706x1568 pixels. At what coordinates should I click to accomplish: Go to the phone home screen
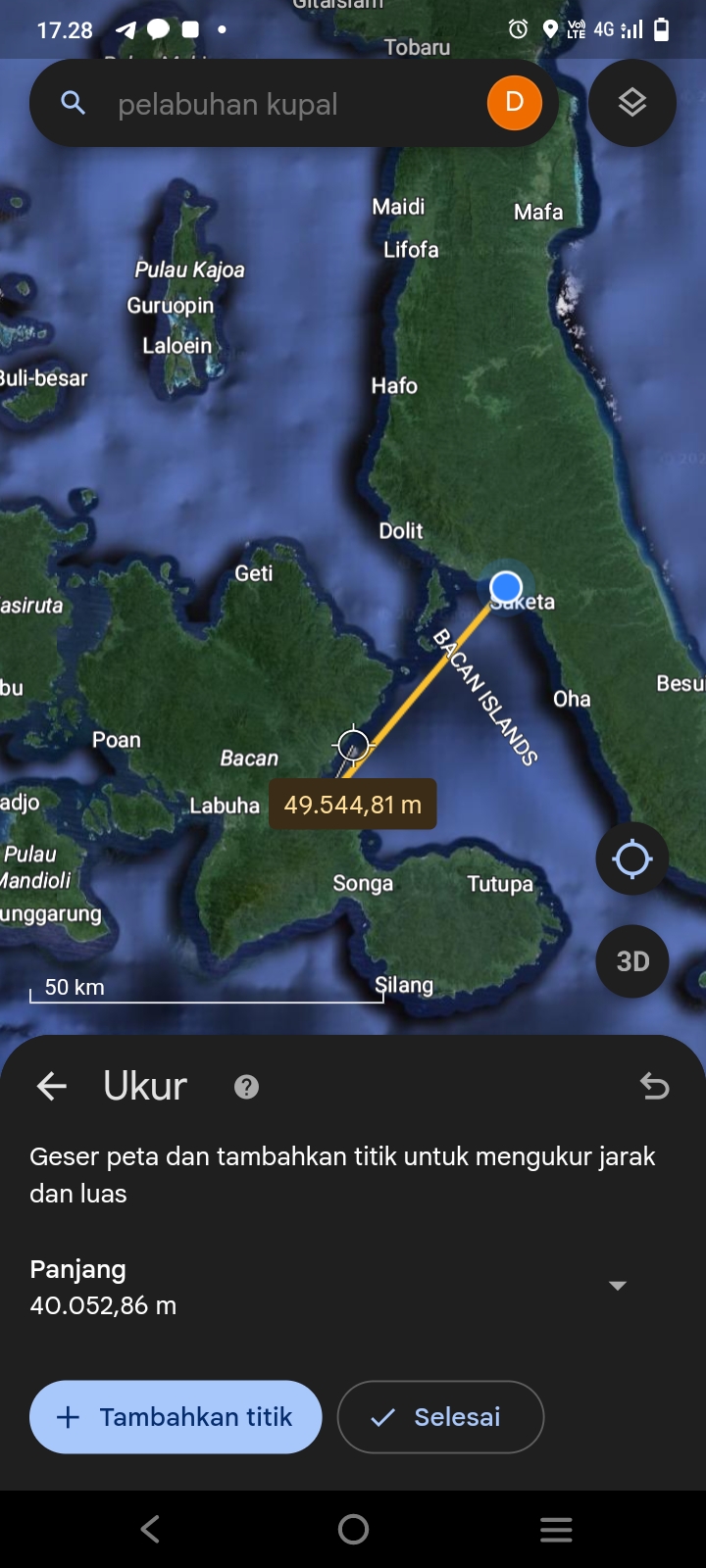tap(353, 1529)
